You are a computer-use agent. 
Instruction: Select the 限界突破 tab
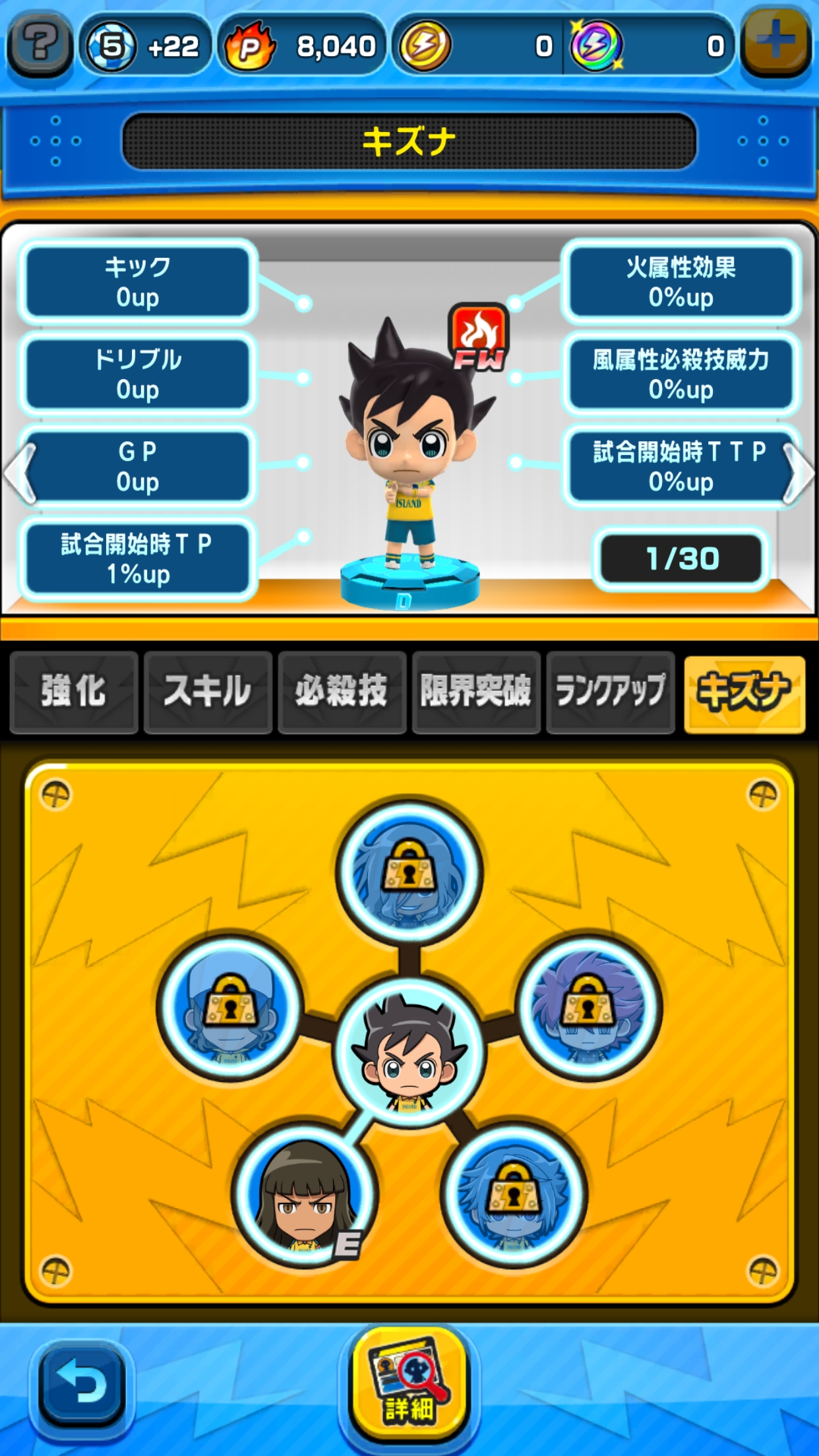click(x=476, y=692)
